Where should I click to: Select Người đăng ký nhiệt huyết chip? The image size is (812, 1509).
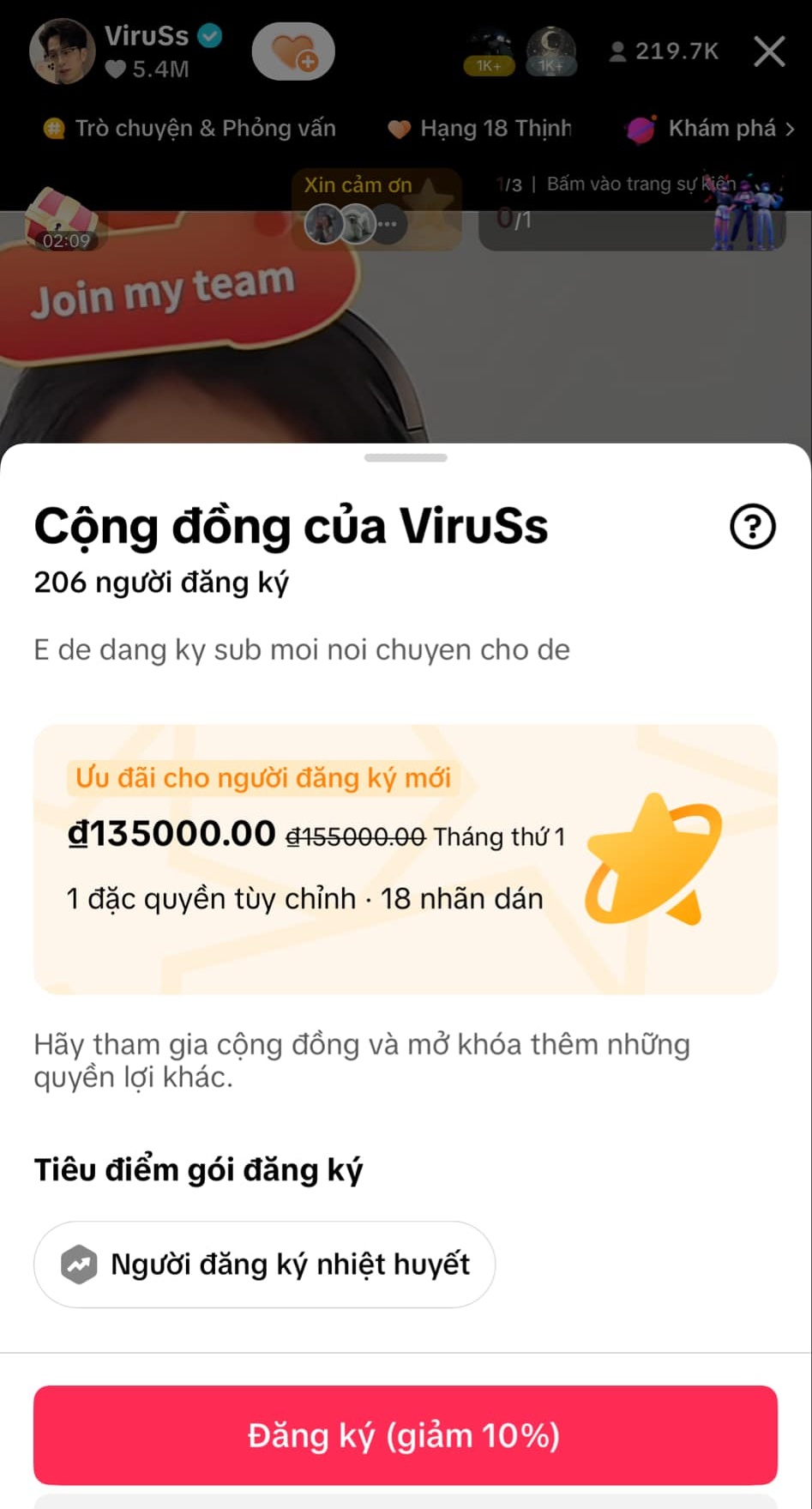click(264, 1265)
